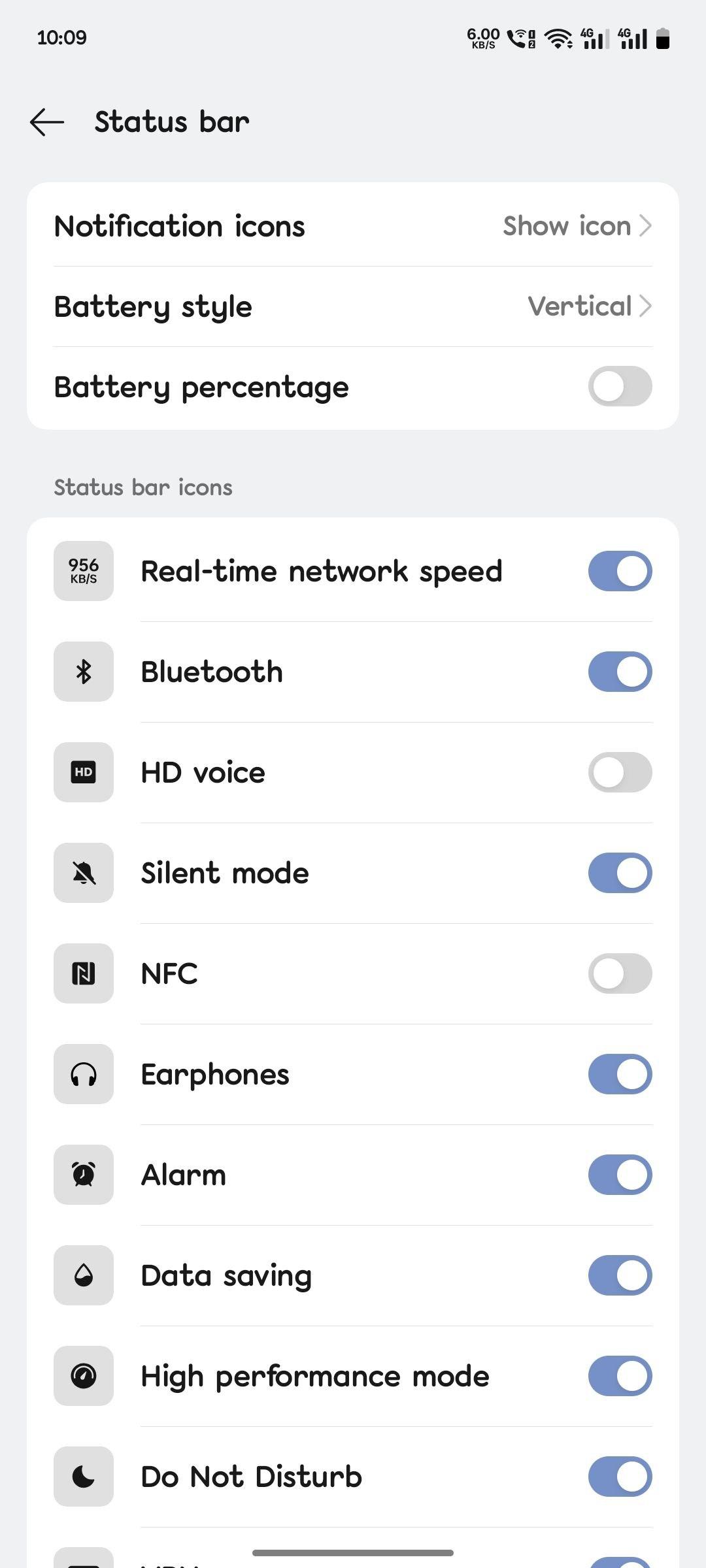Image resolution: width=706 pixels, height=1568 pixels.
Task: Enable the NFC status icon
Action: (620, 973)
